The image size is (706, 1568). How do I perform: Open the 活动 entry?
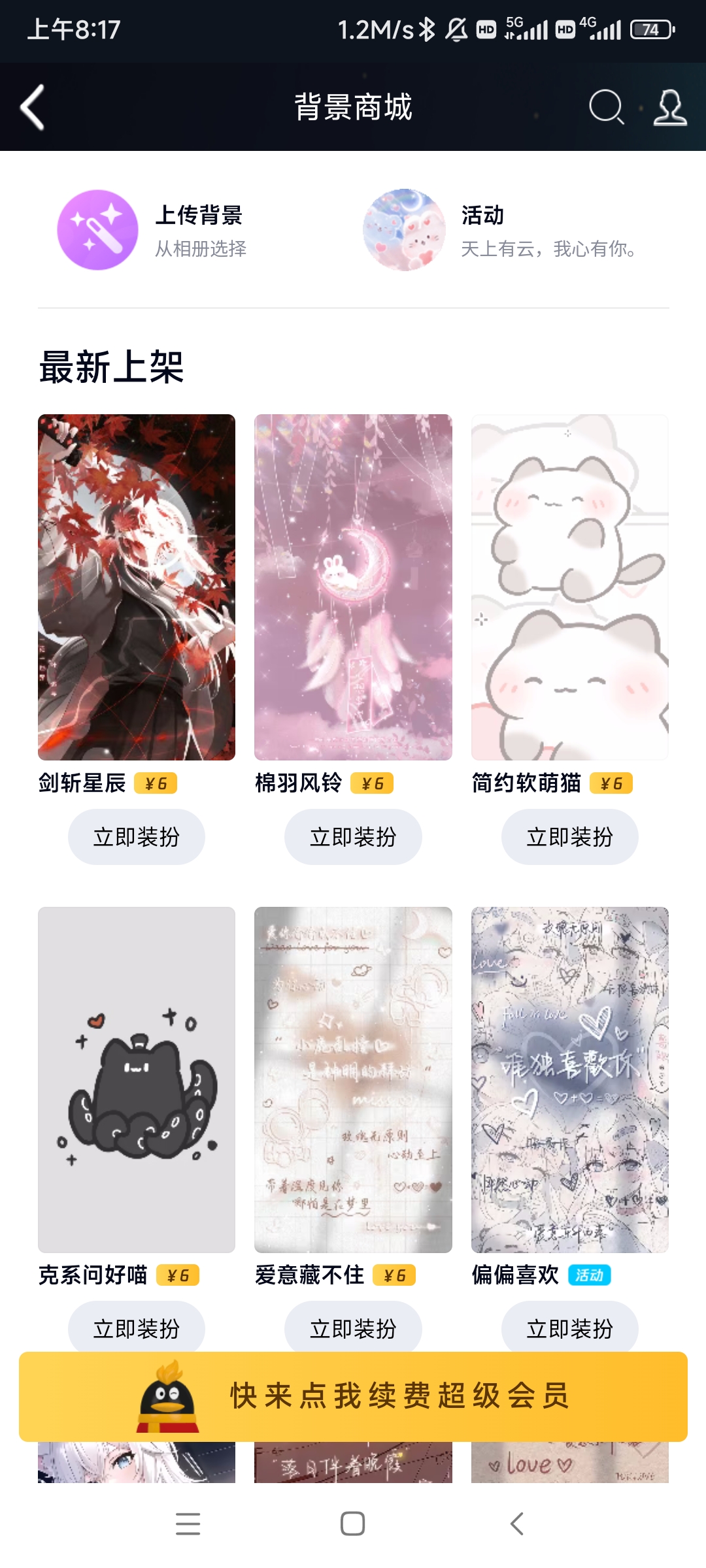coord(500,230)
